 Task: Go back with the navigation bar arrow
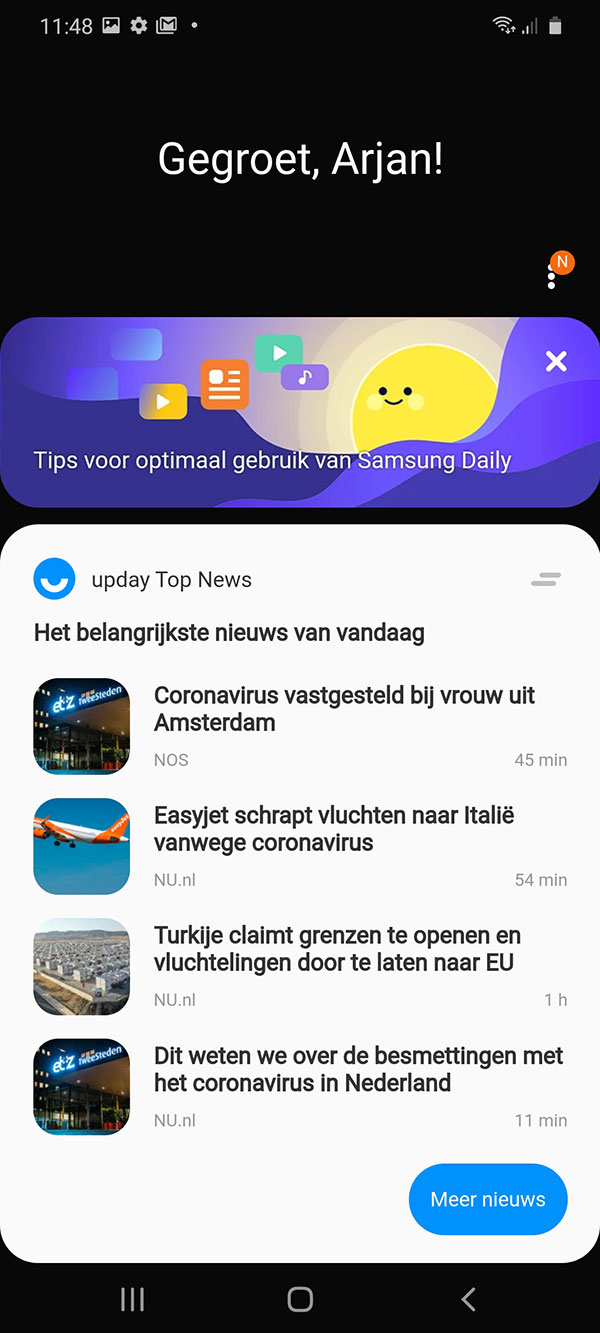[468, 1299]
